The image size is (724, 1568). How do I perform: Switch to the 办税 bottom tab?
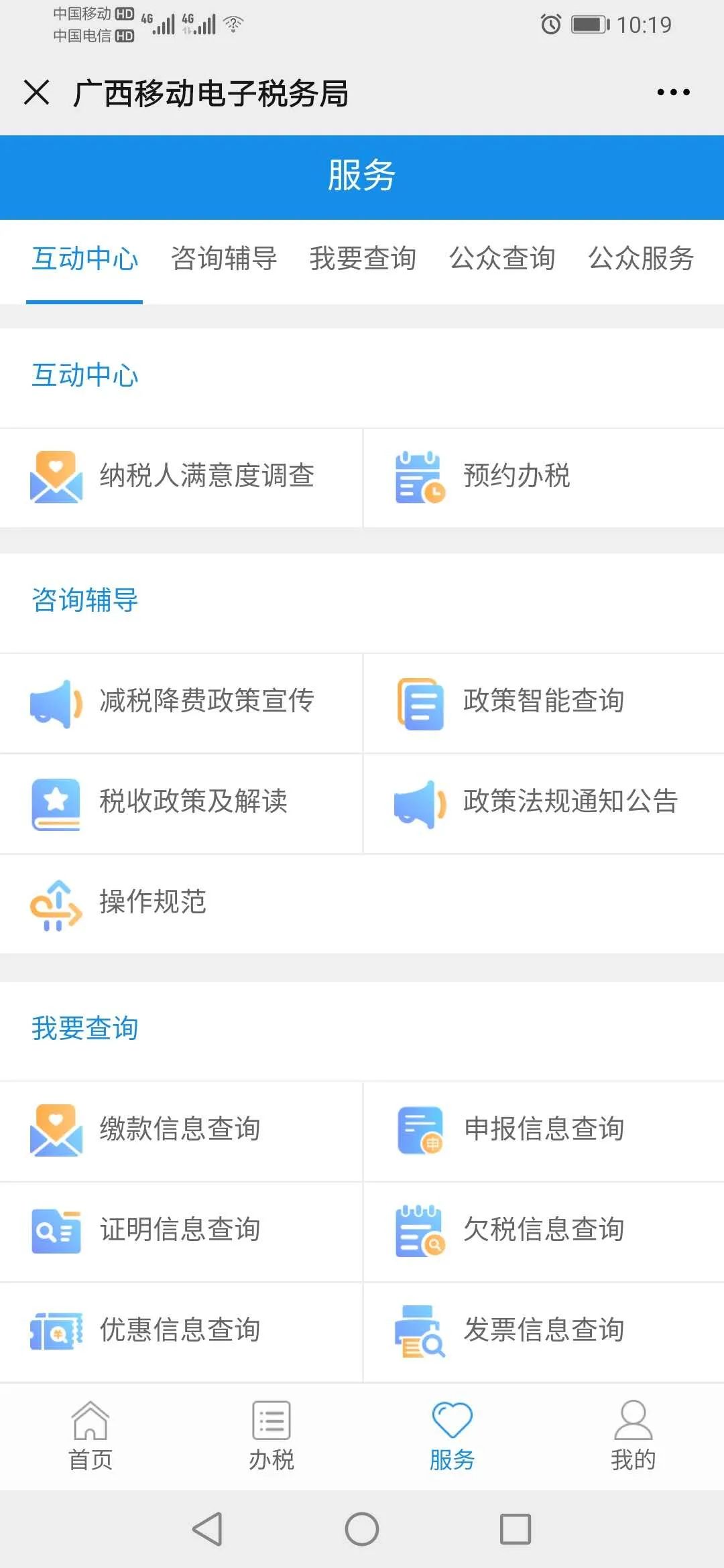point(271,1436)
